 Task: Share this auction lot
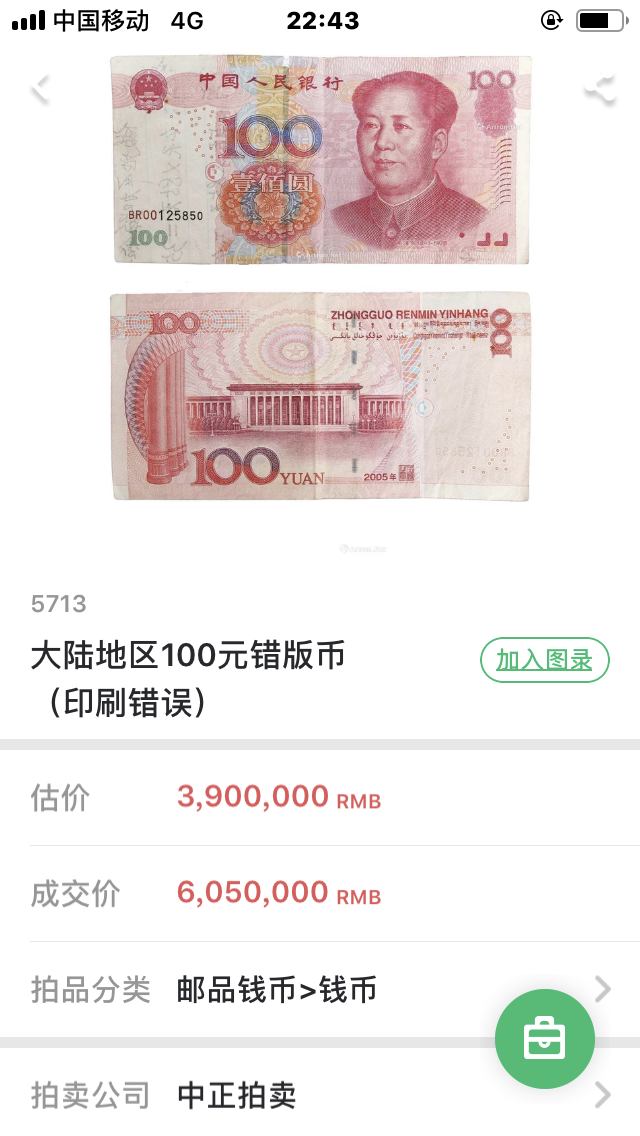pos(599,92)
